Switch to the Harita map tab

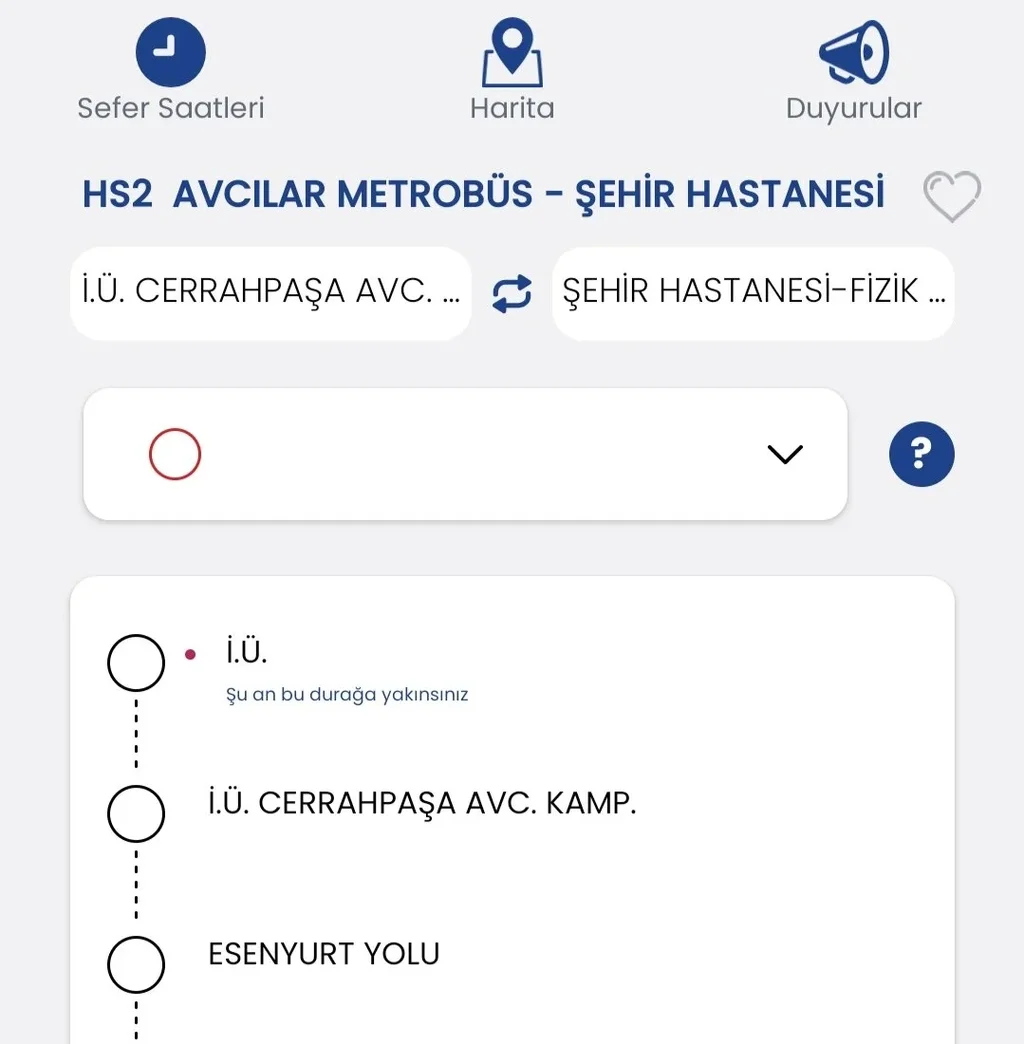[511, 70]
